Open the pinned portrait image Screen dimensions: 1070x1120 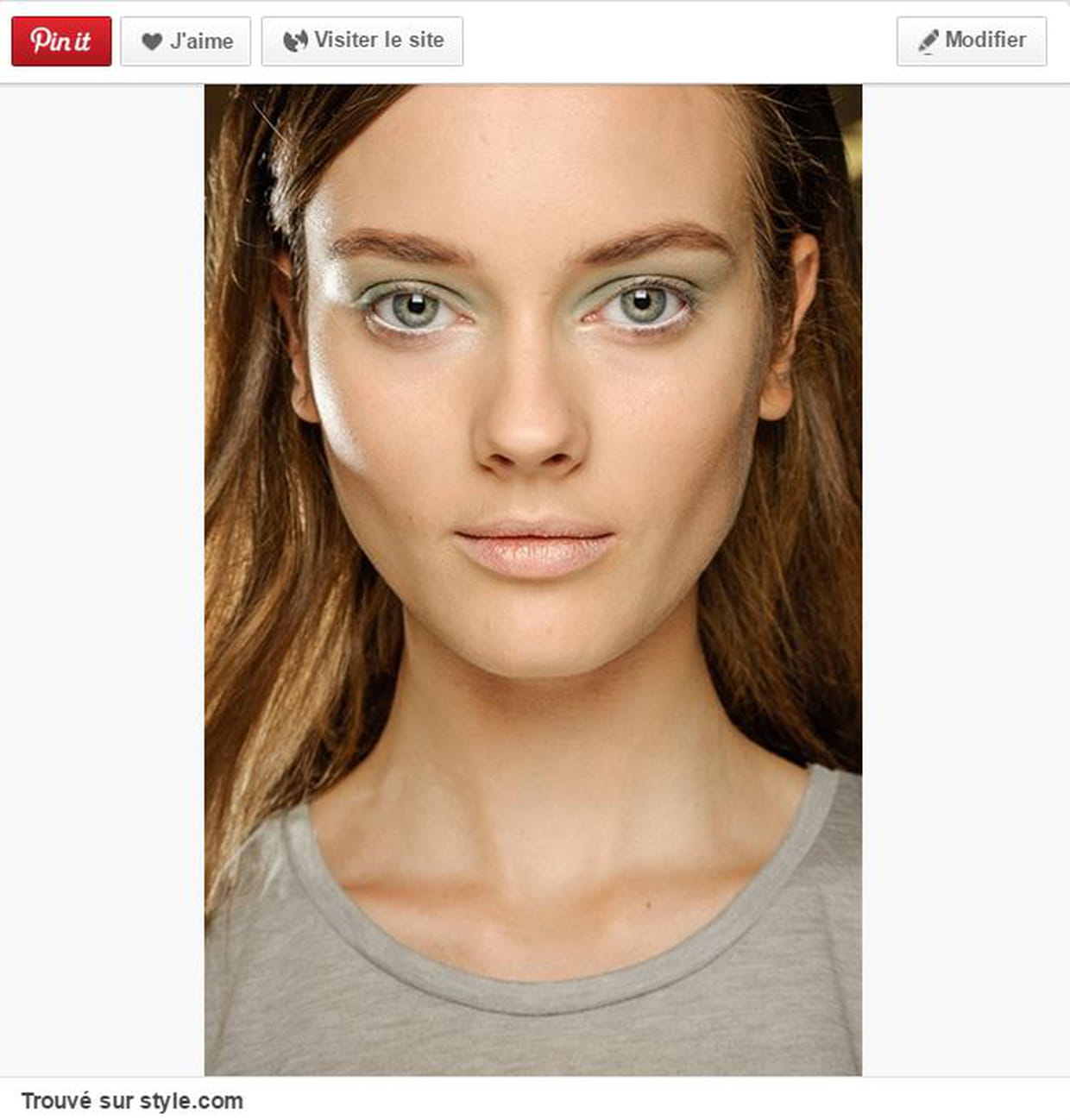click(532, 578)
